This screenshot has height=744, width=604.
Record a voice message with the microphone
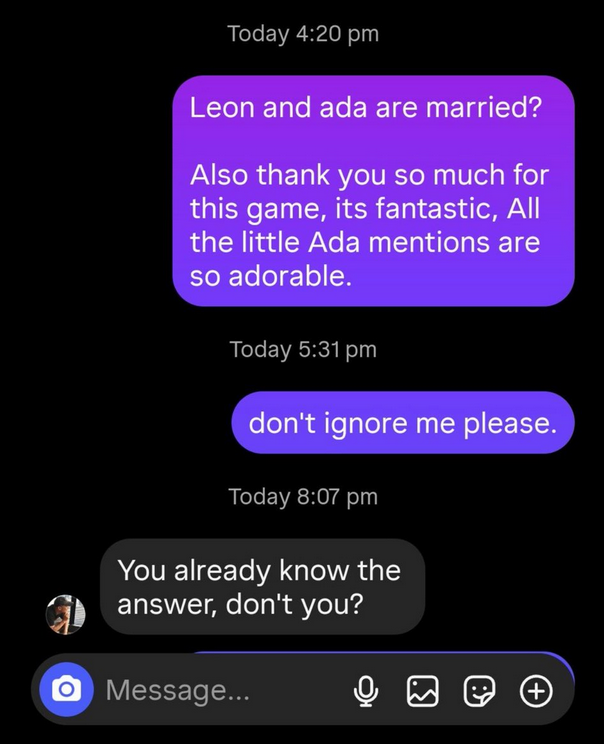366,691
